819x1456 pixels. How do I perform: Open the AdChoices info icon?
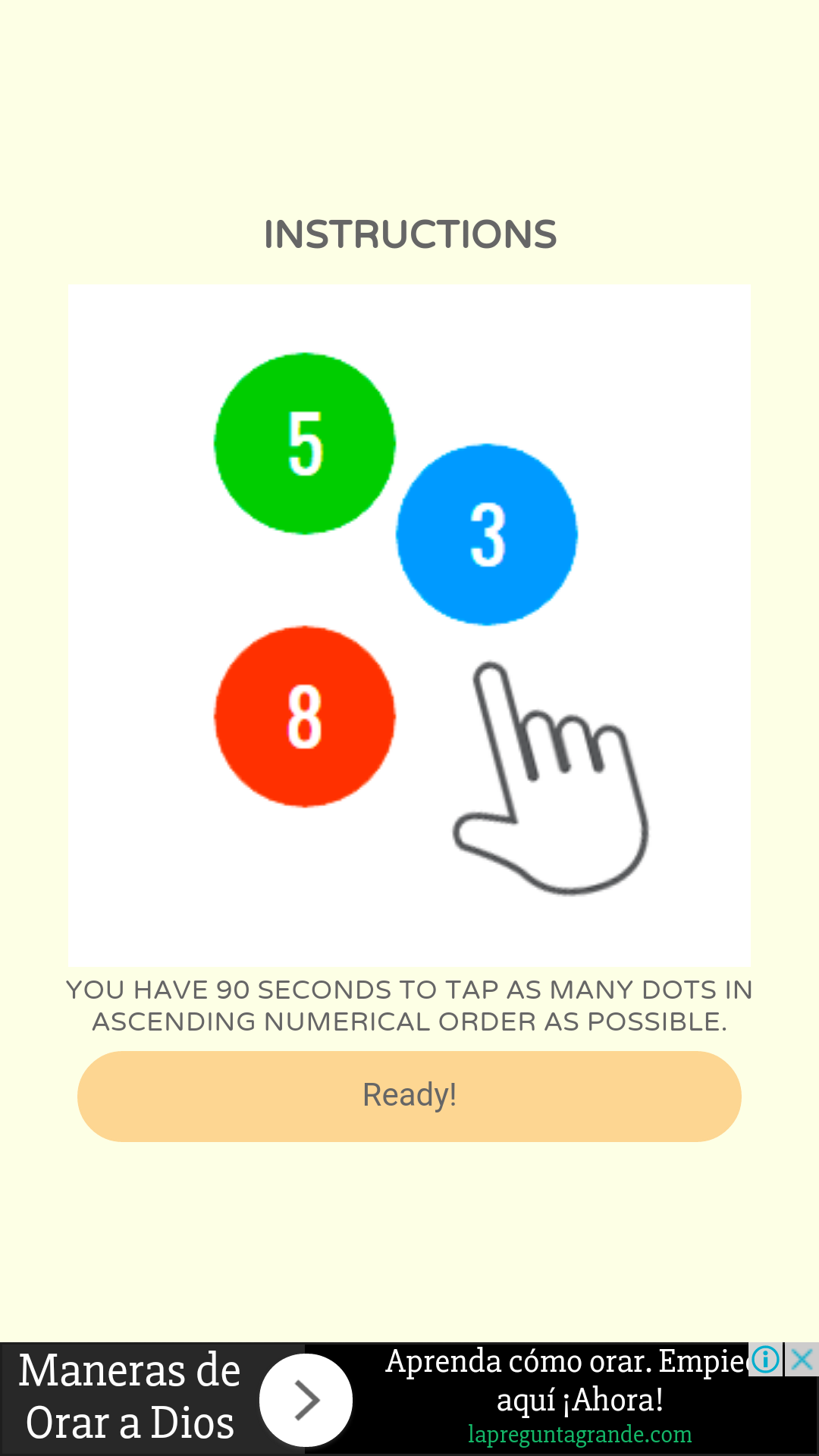[765, 1360]
